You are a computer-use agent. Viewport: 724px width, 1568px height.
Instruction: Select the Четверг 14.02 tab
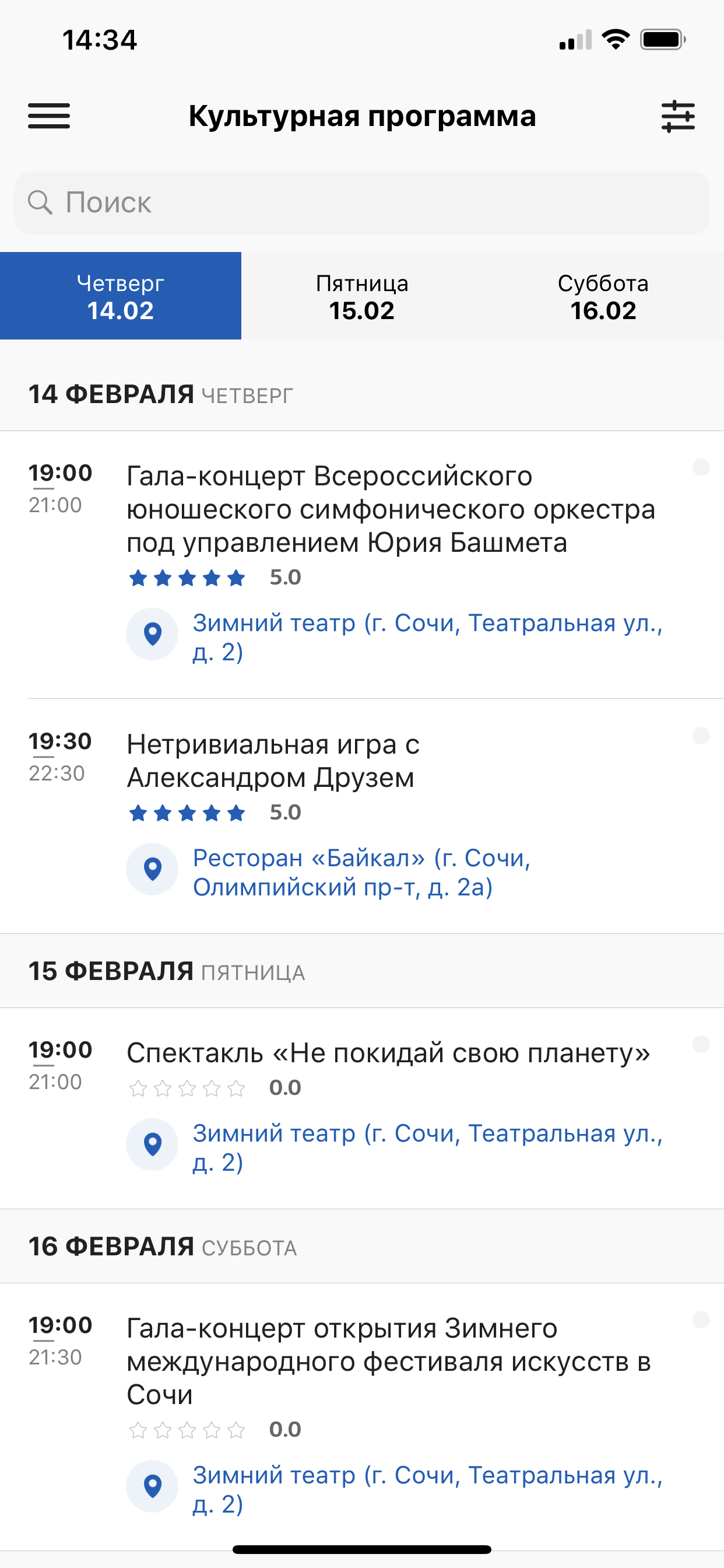tap(121, 296)
